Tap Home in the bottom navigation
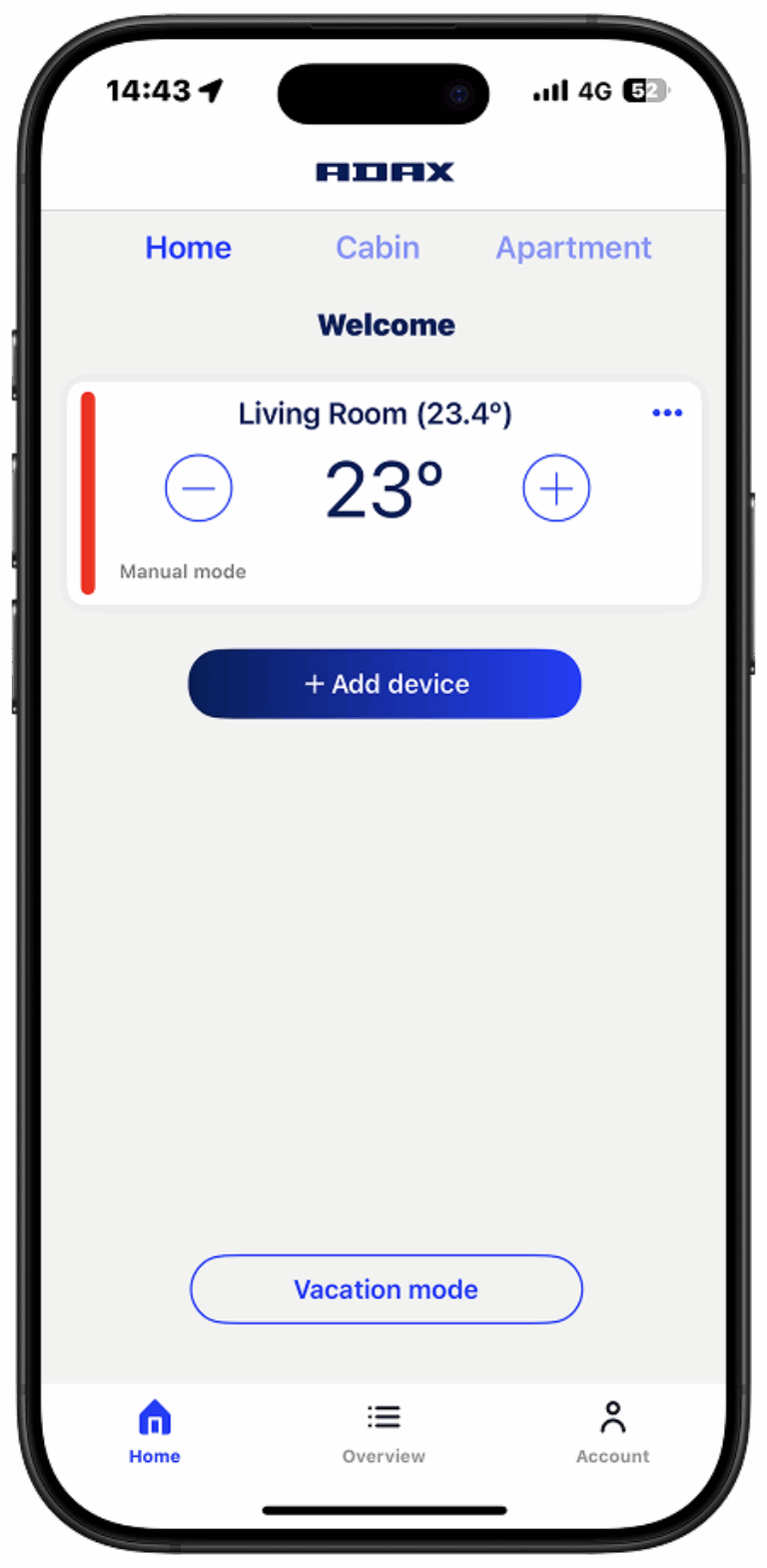This screenshot has height=1568, width=767. [x=155, y=1432]
